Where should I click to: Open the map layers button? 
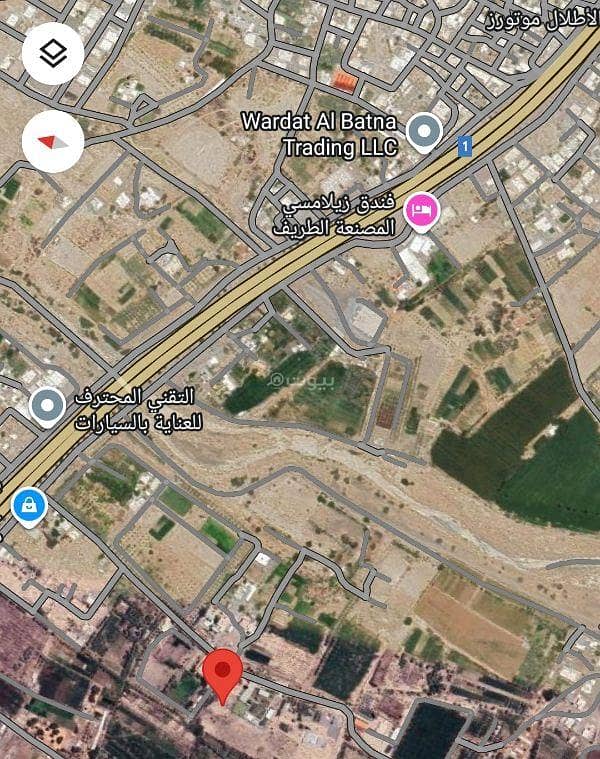[53, 54]
